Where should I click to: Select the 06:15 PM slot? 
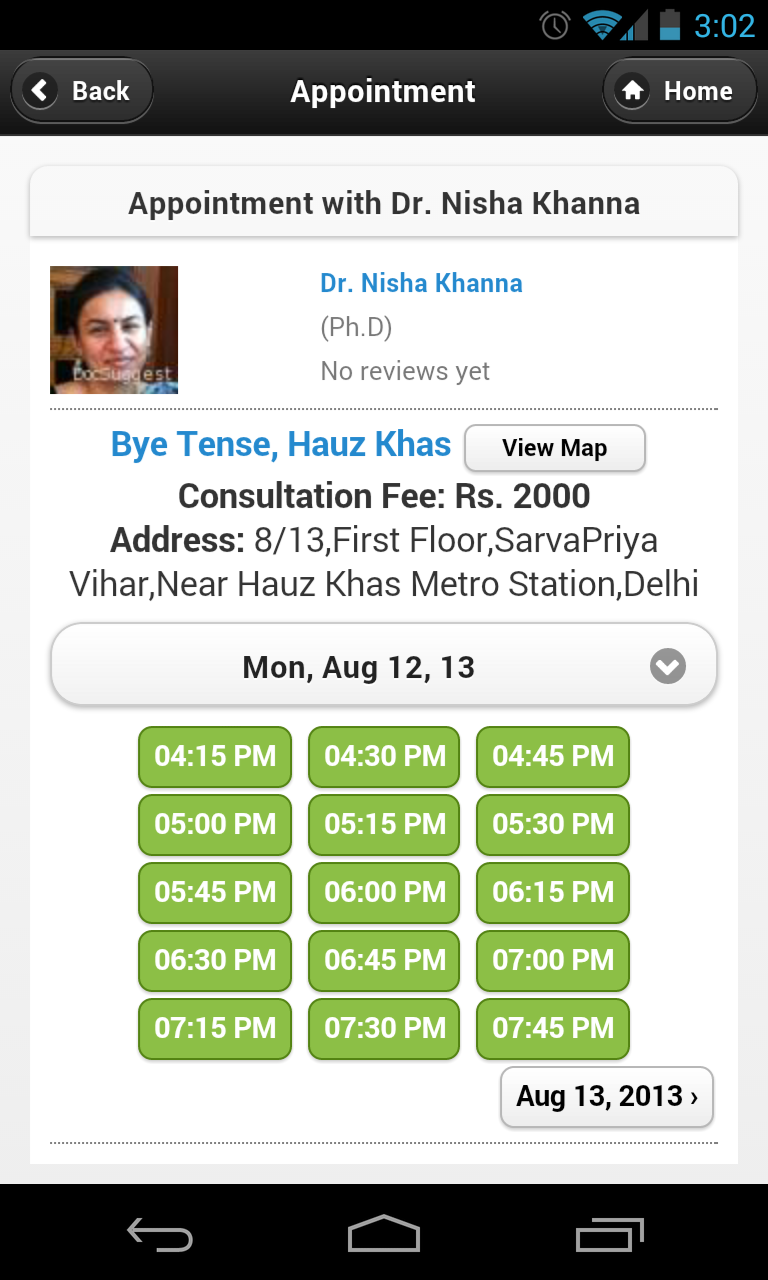(553, 892)
